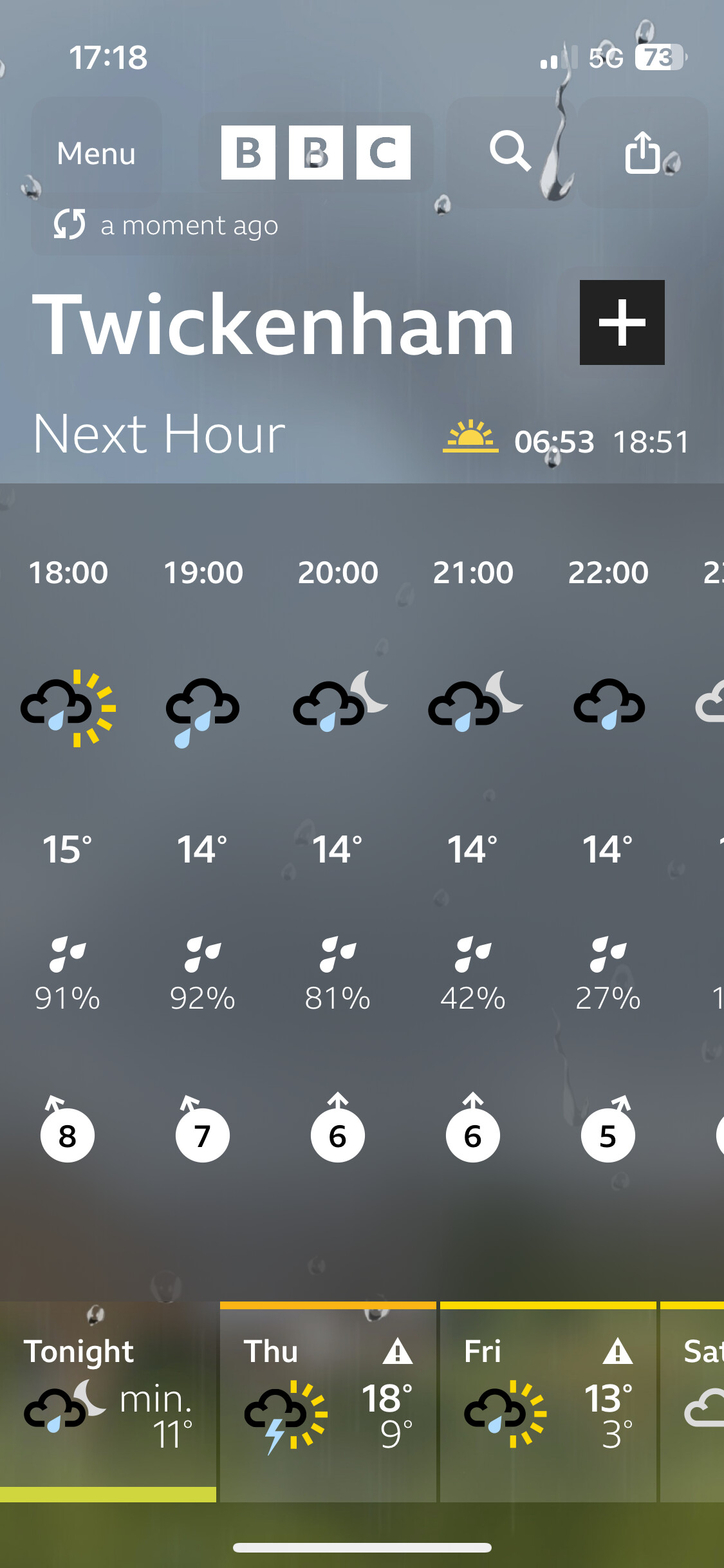The width and height of the screenshot is (724, 1568).
Task: Open the 21:00 hourly forecast details
Action: 473,856
